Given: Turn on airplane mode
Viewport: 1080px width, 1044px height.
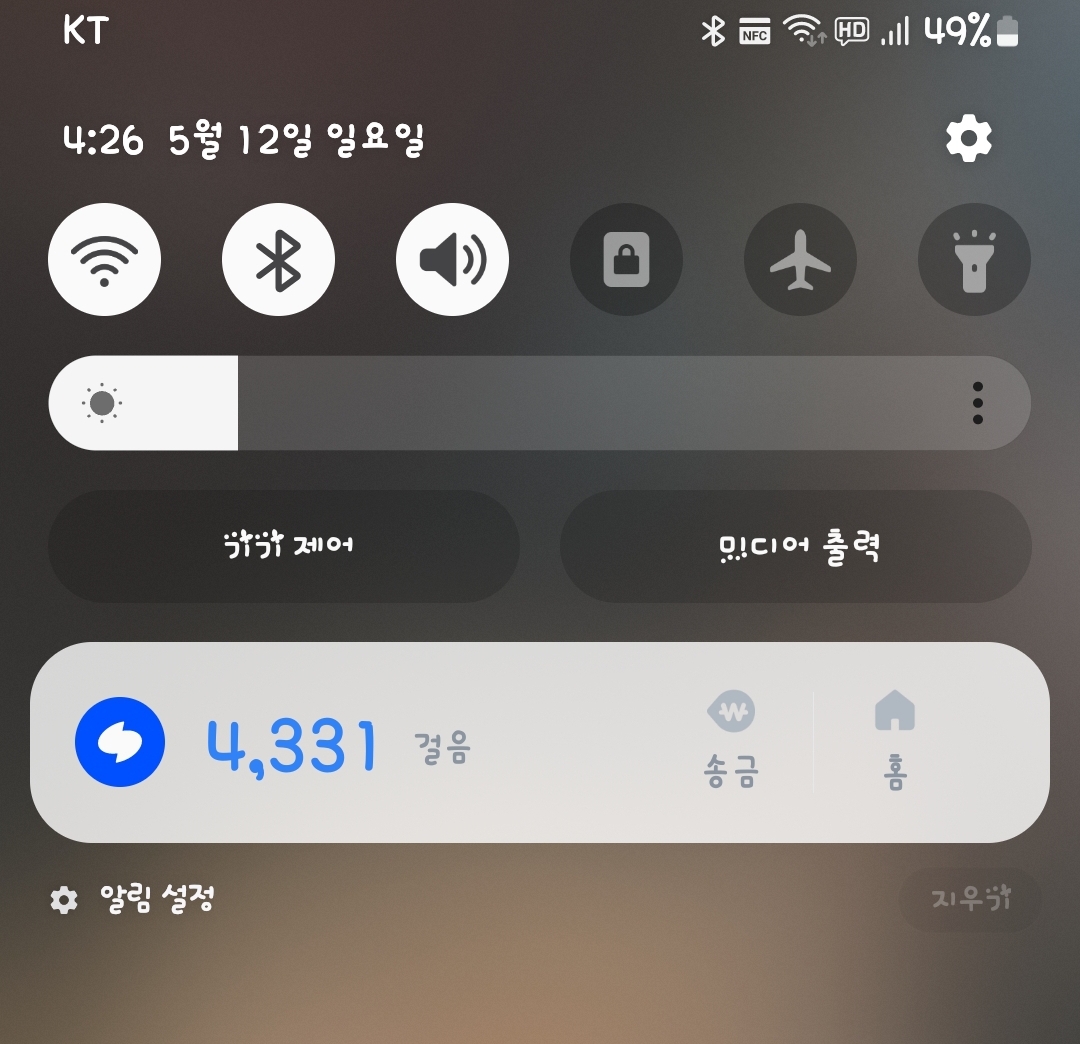Looking at the screenshot, I should coord(800,260).
